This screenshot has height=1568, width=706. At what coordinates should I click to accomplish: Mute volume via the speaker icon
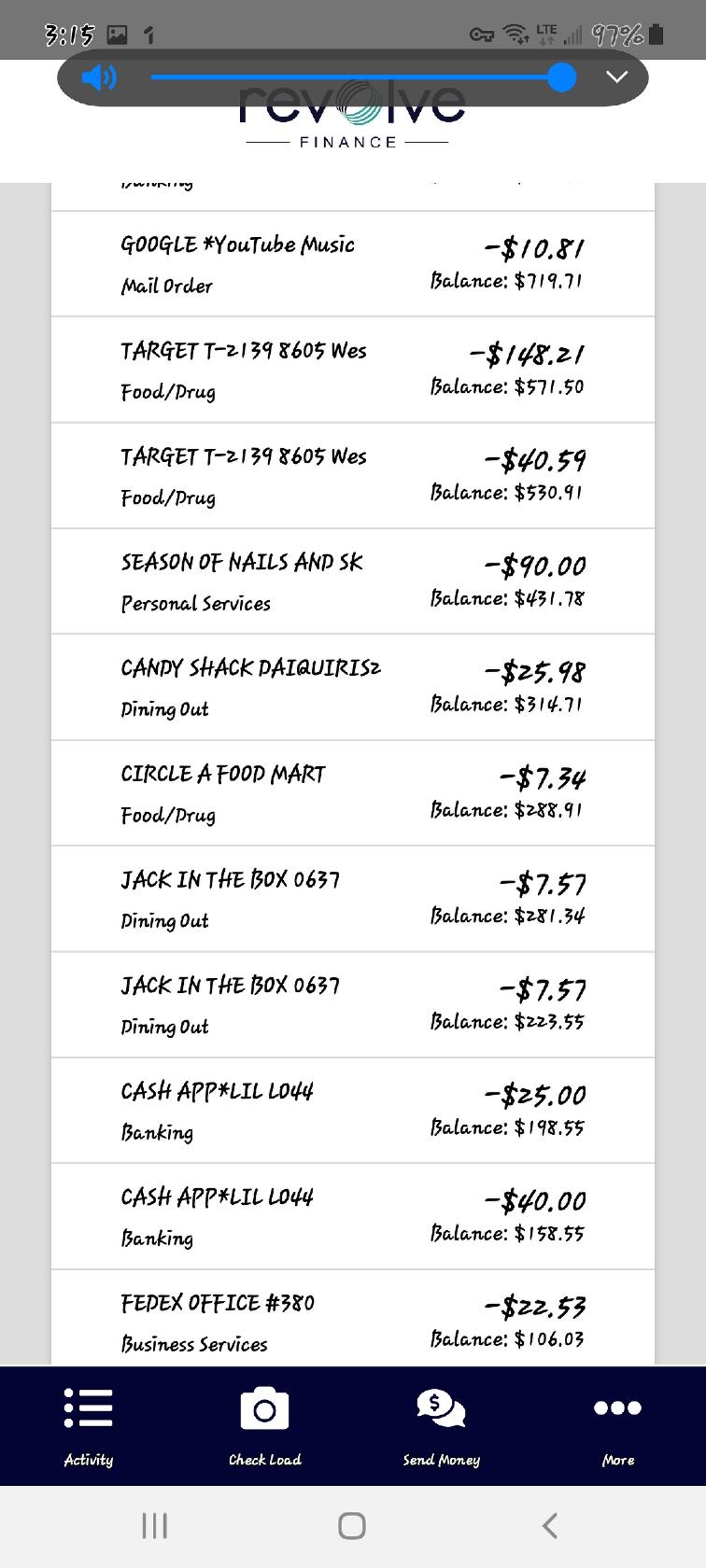pyautogui.click(x=99, y=77)
